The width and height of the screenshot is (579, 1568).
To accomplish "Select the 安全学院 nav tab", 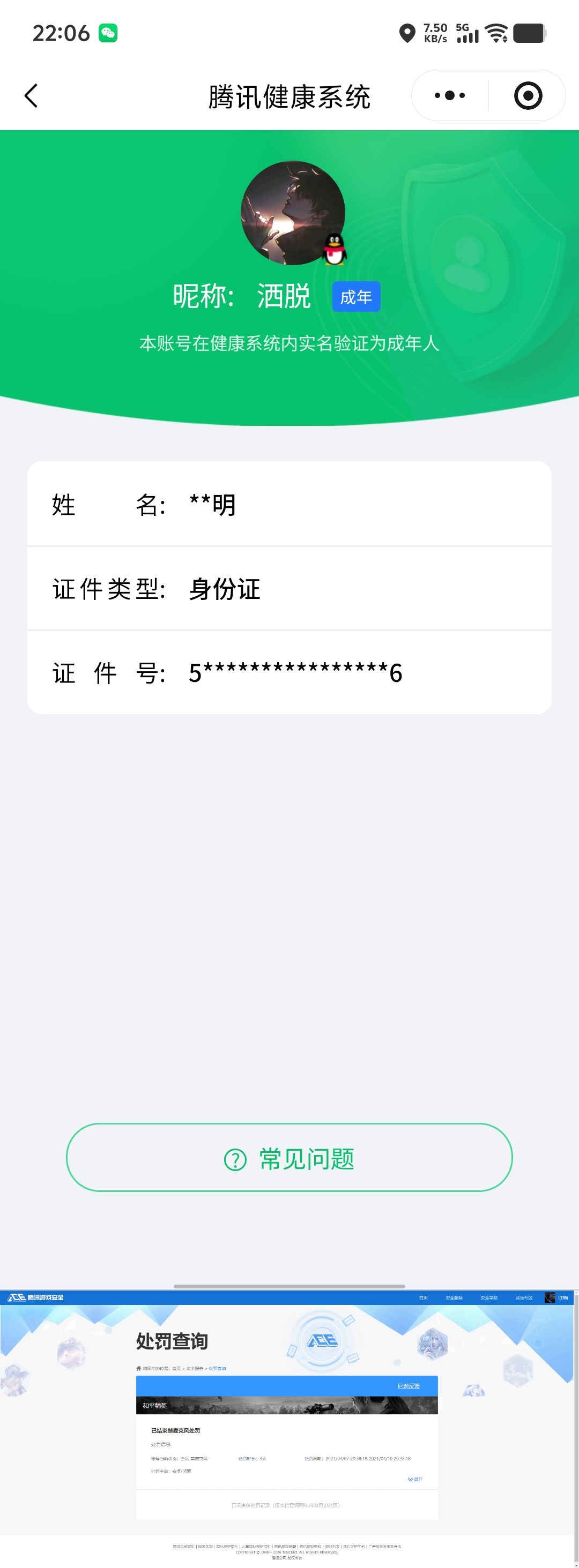I will click(x=490, y=1298).
